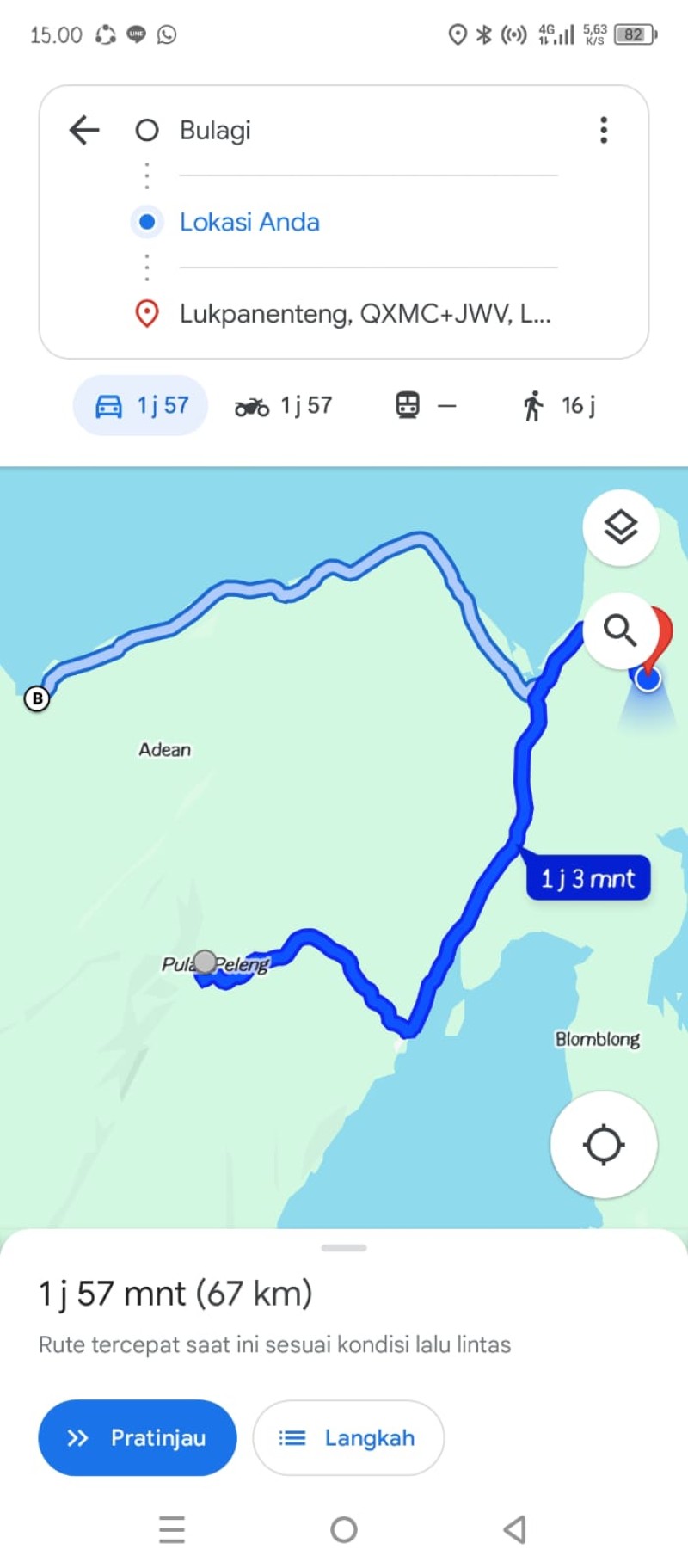Switch to motorcycle travel mode

pos(283,405)
